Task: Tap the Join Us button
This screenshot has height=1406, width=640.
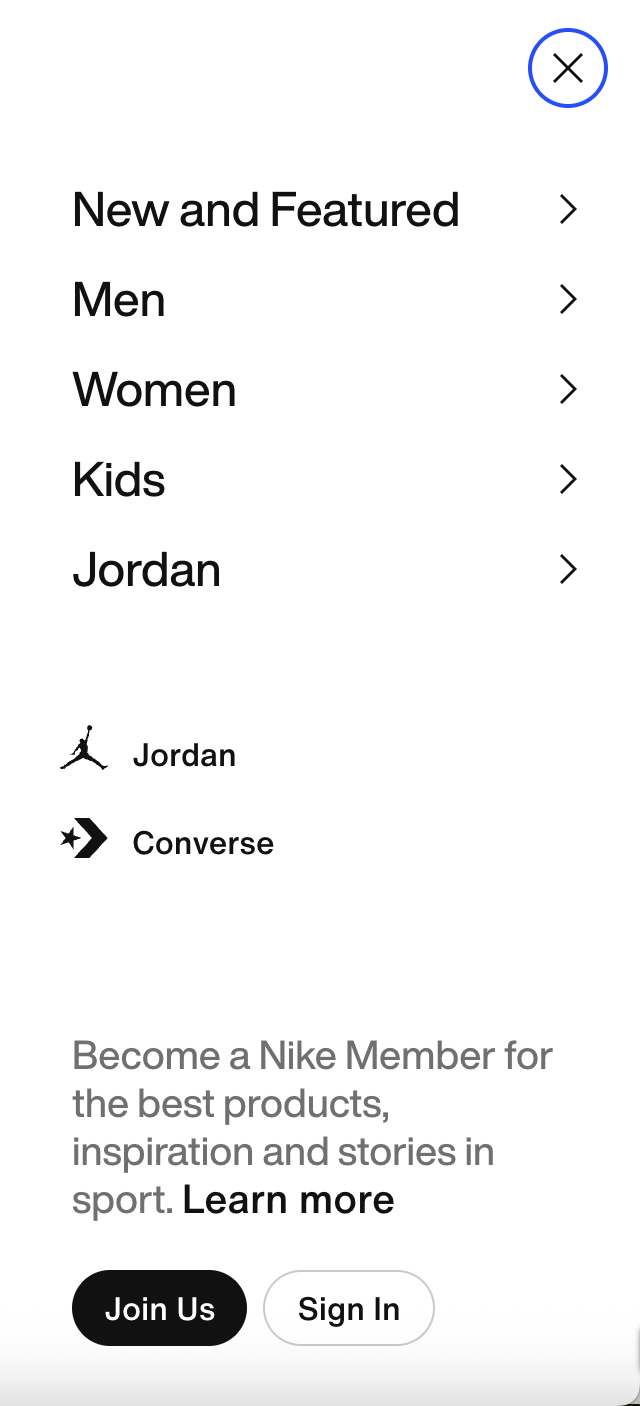Action: click(159, 1308)
